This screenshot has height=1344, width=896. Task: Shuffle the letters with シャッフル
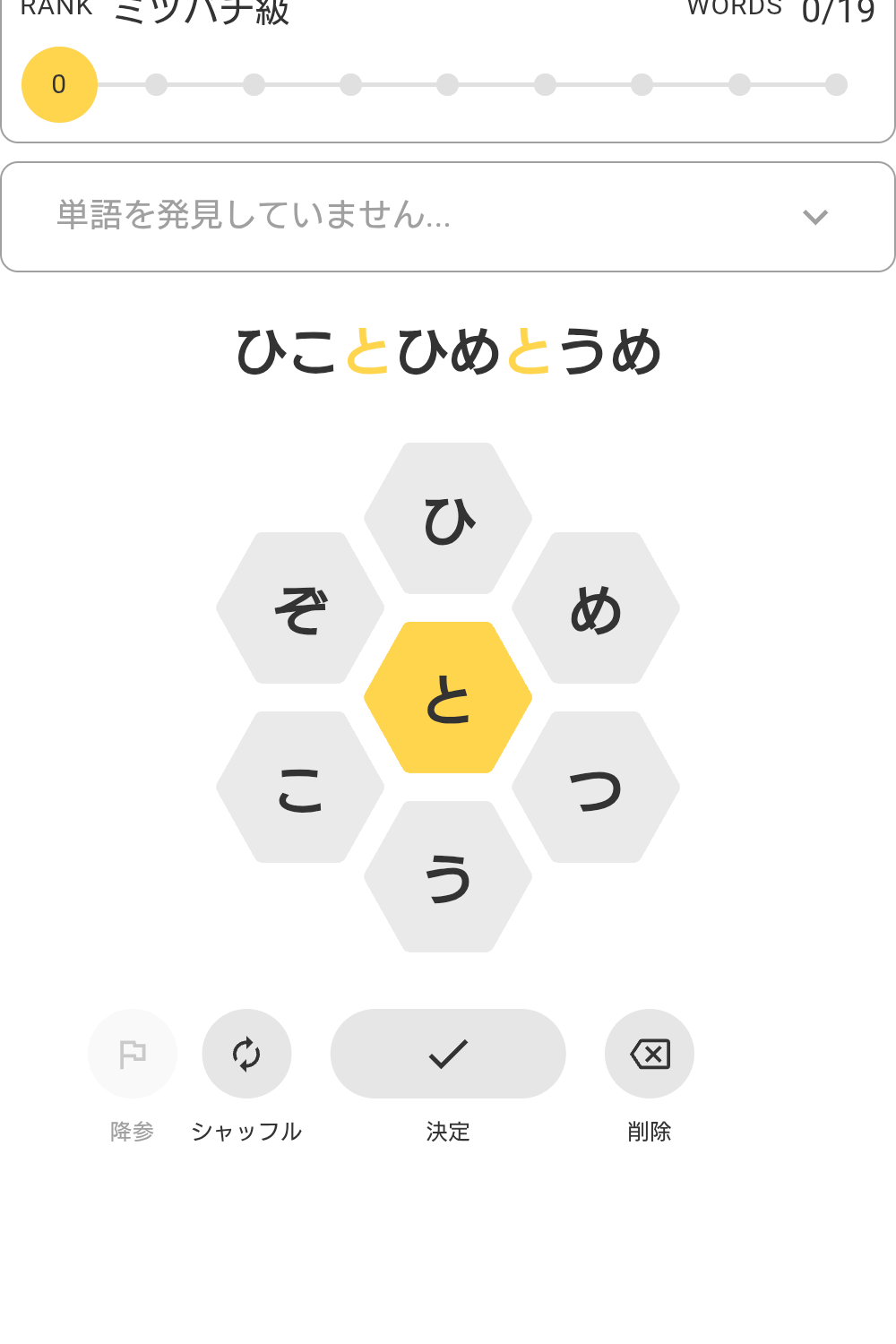[x=246, y=1054]
